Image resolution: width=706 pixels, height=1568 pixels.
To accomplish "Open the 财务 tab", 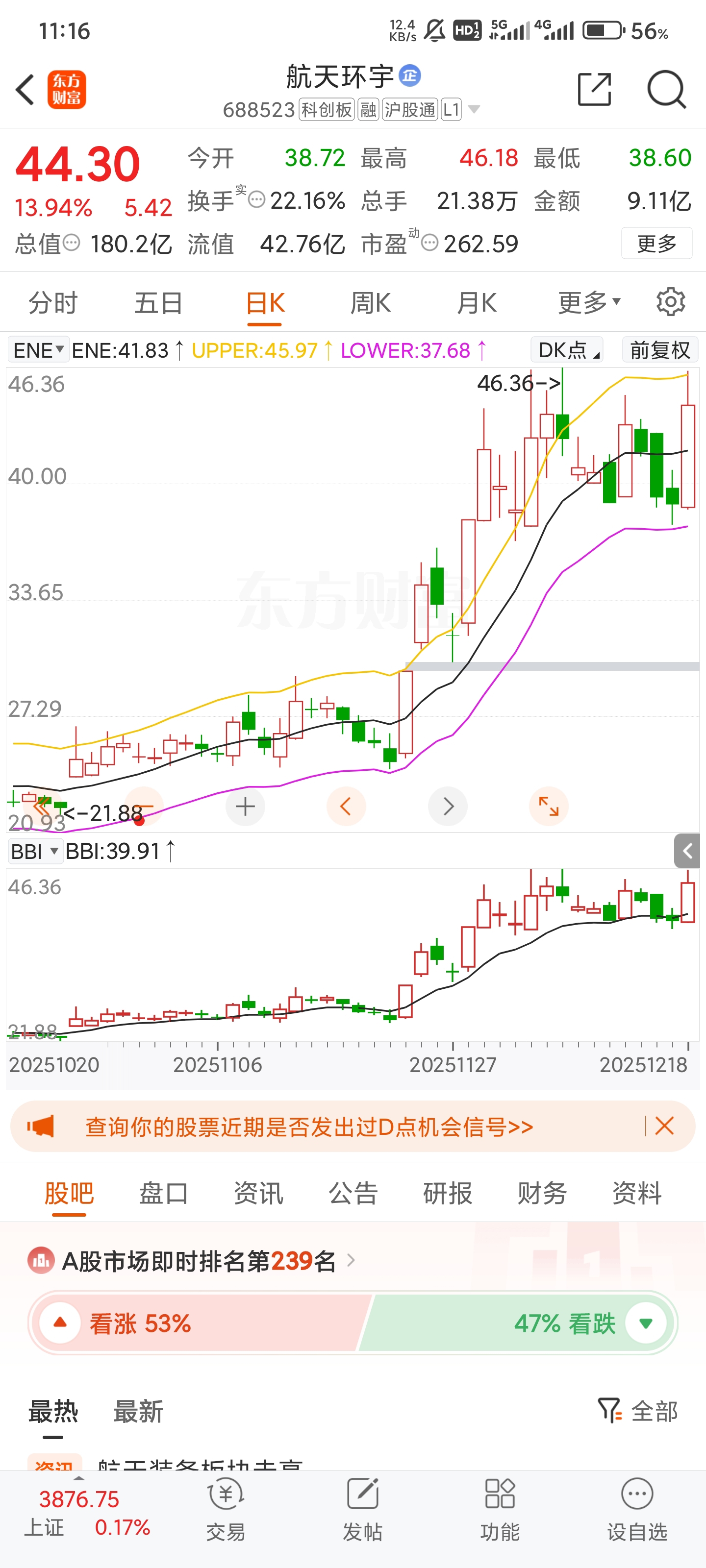I will point(542,1193).
